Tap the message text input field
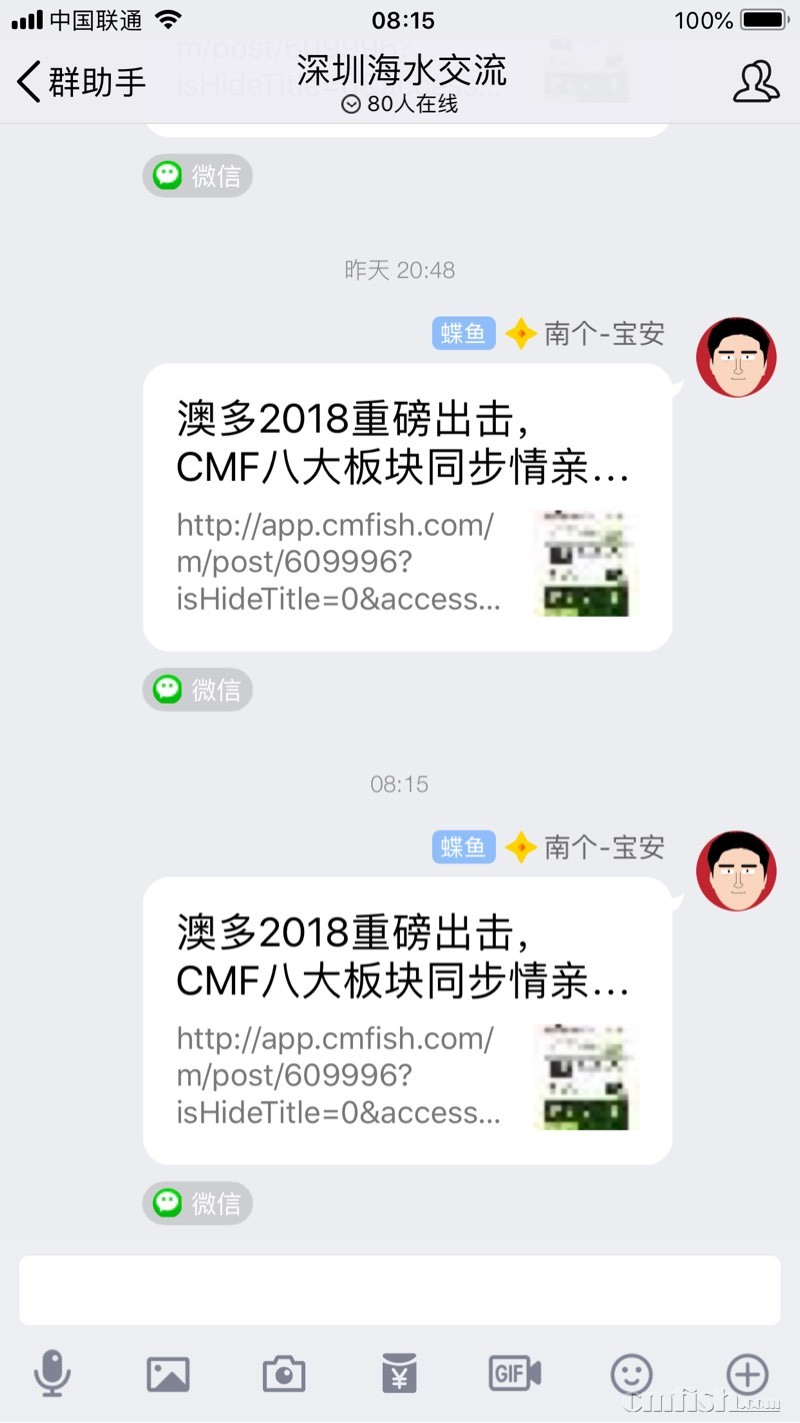The width and height of the screenshot is (800, 1423). [400, 1290]
